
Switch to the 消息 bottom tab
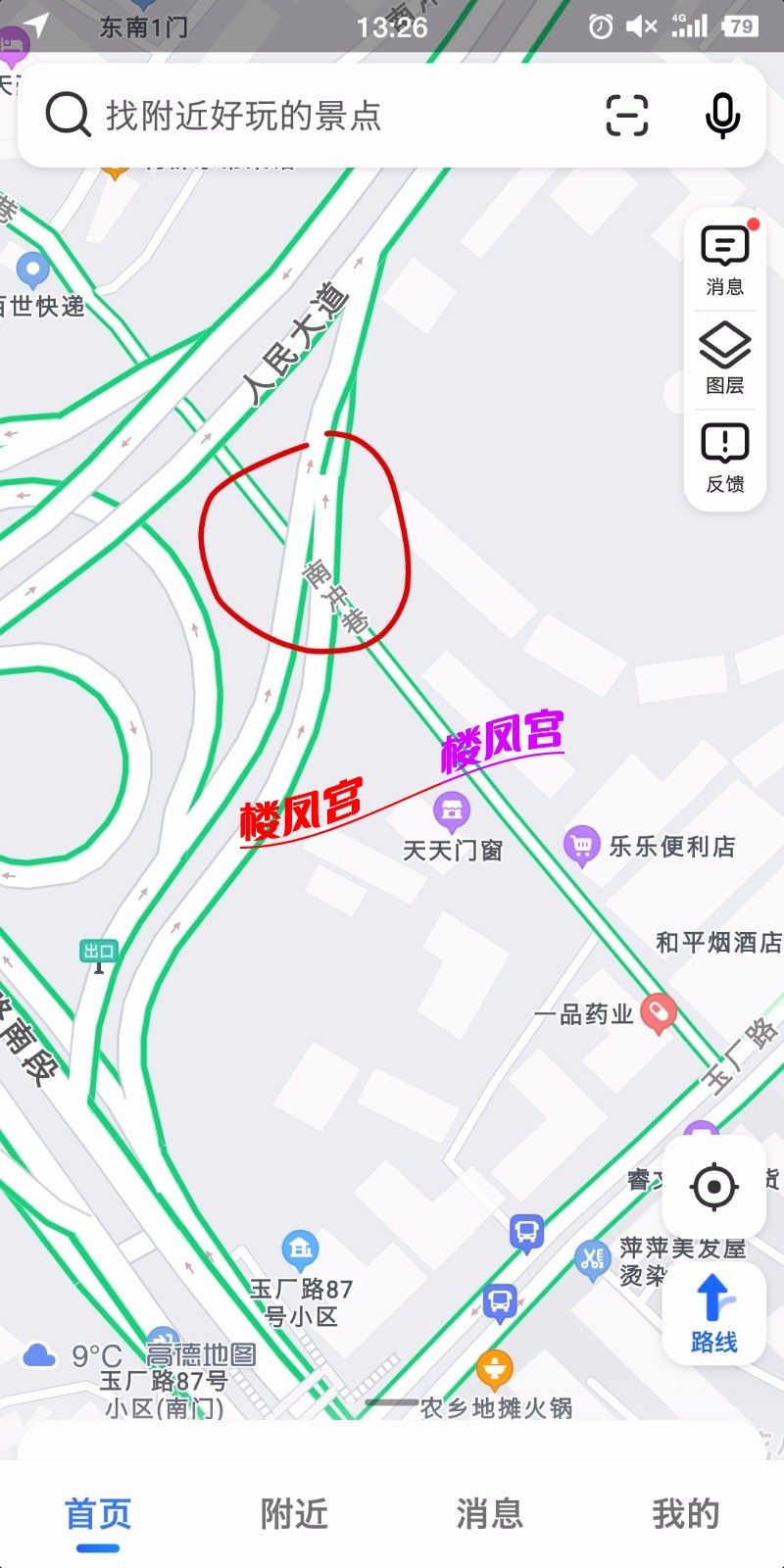490,1514
